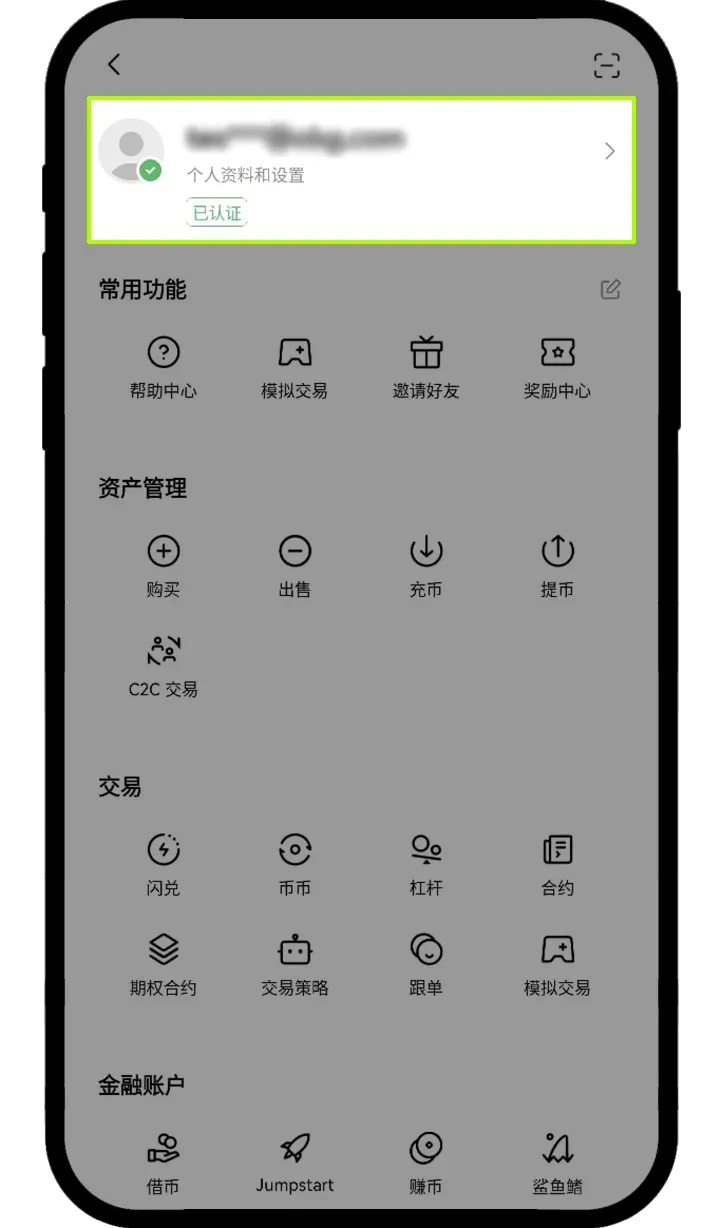
Task: Open 跟单
Action: (x=426, y=963)
